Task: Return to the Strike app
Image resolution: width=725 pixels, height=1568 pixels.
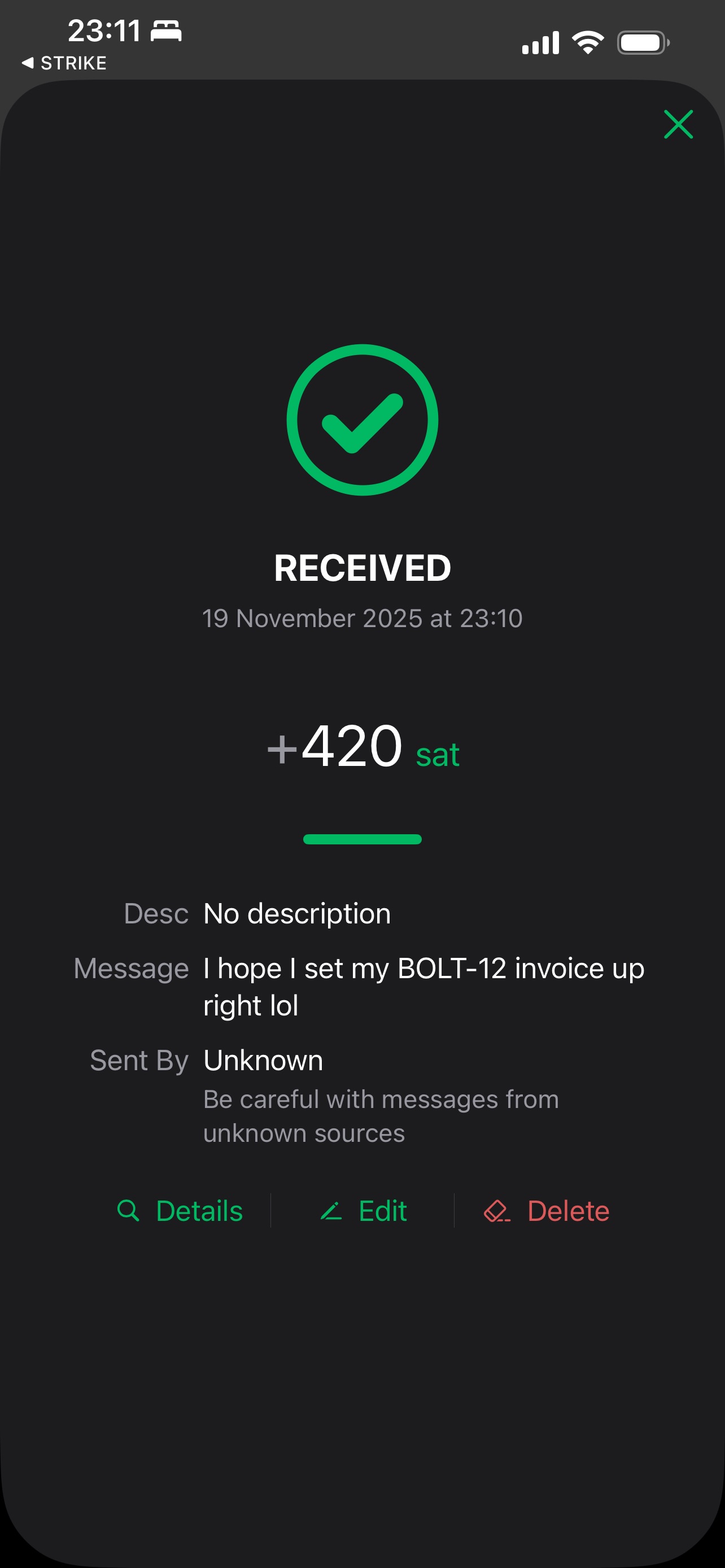Action: coord(64,63)
